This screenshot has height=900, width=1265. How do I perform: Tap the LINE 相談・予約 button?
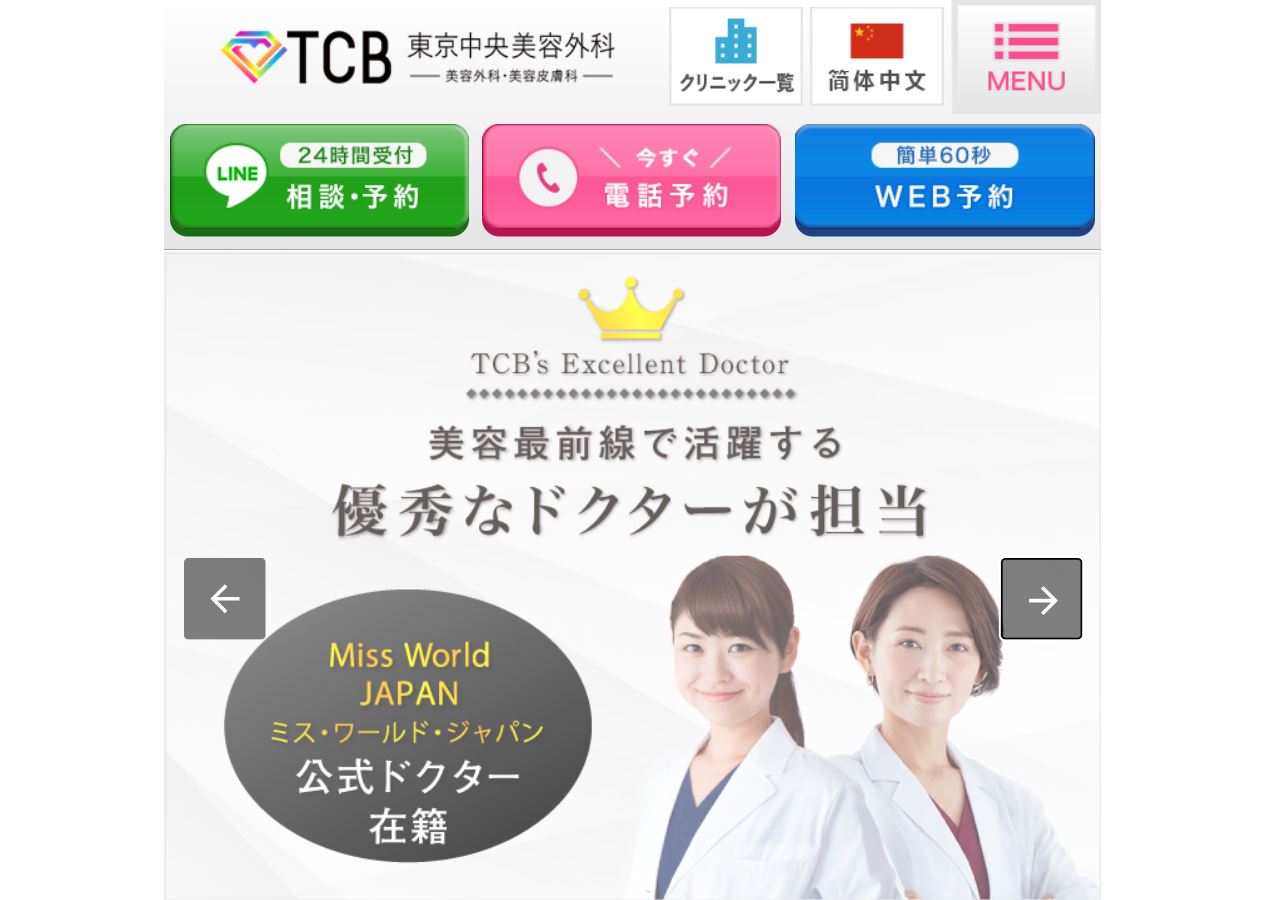coord(319,180)
